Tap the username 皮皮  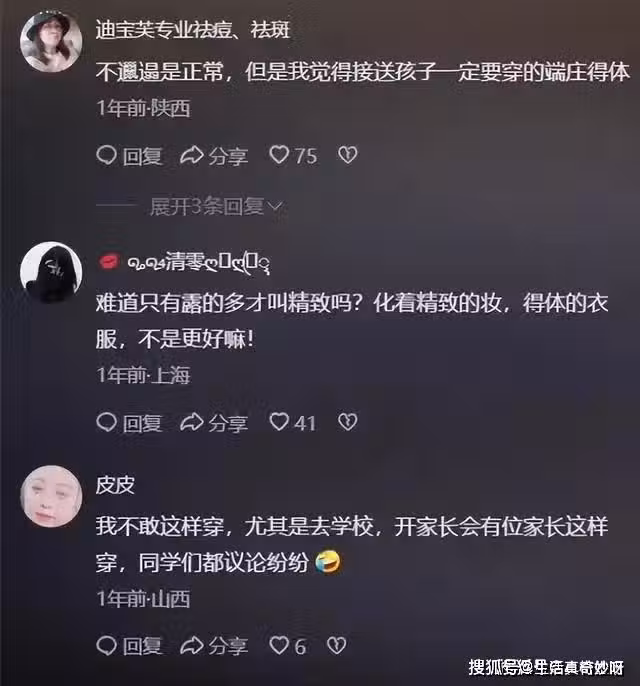[x=116, y=484]
